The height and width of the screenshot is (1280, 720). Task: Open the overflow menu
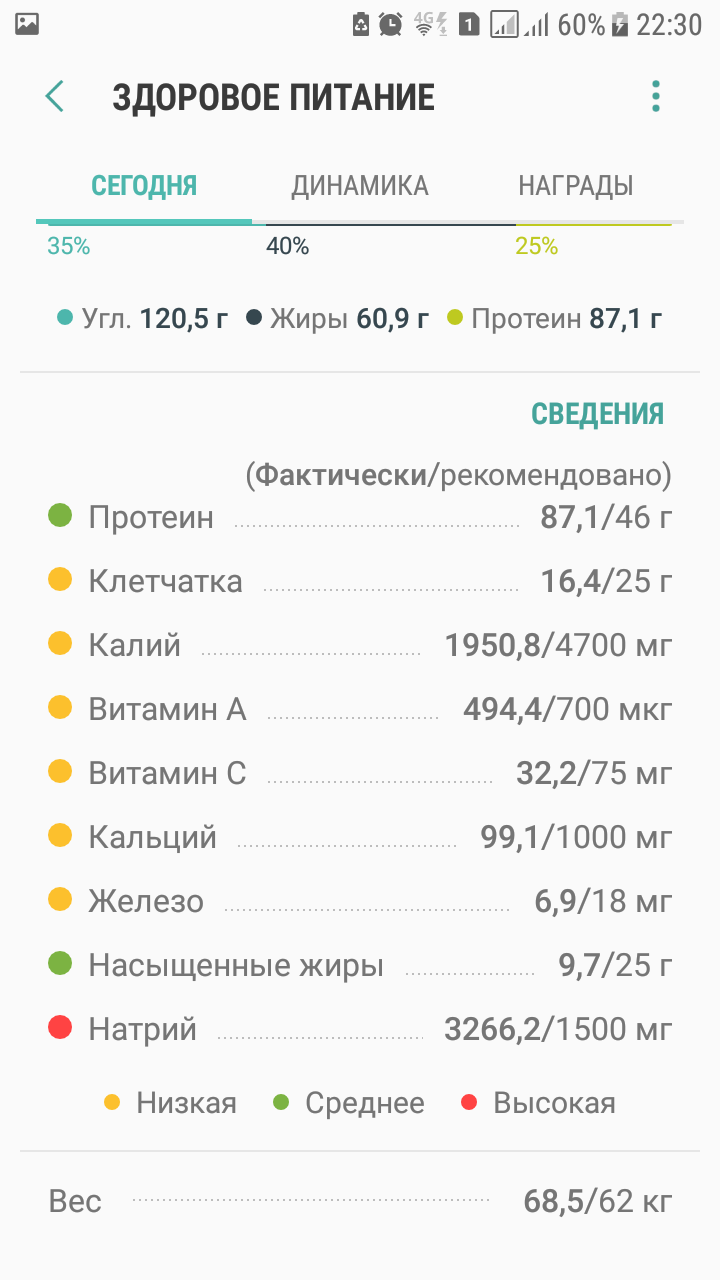(655, 97)
